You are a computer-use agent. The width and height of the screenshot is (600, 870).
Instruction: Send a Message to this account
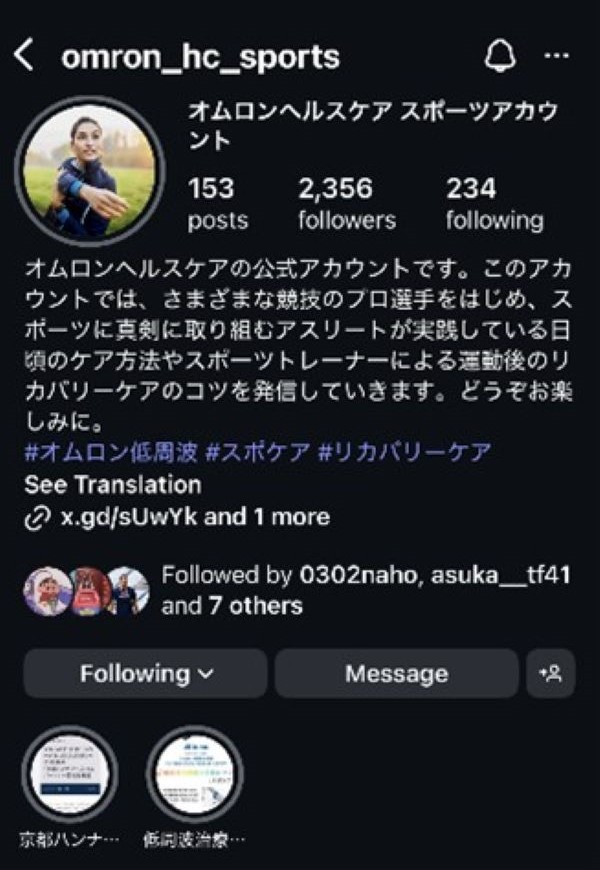[396, 674]
